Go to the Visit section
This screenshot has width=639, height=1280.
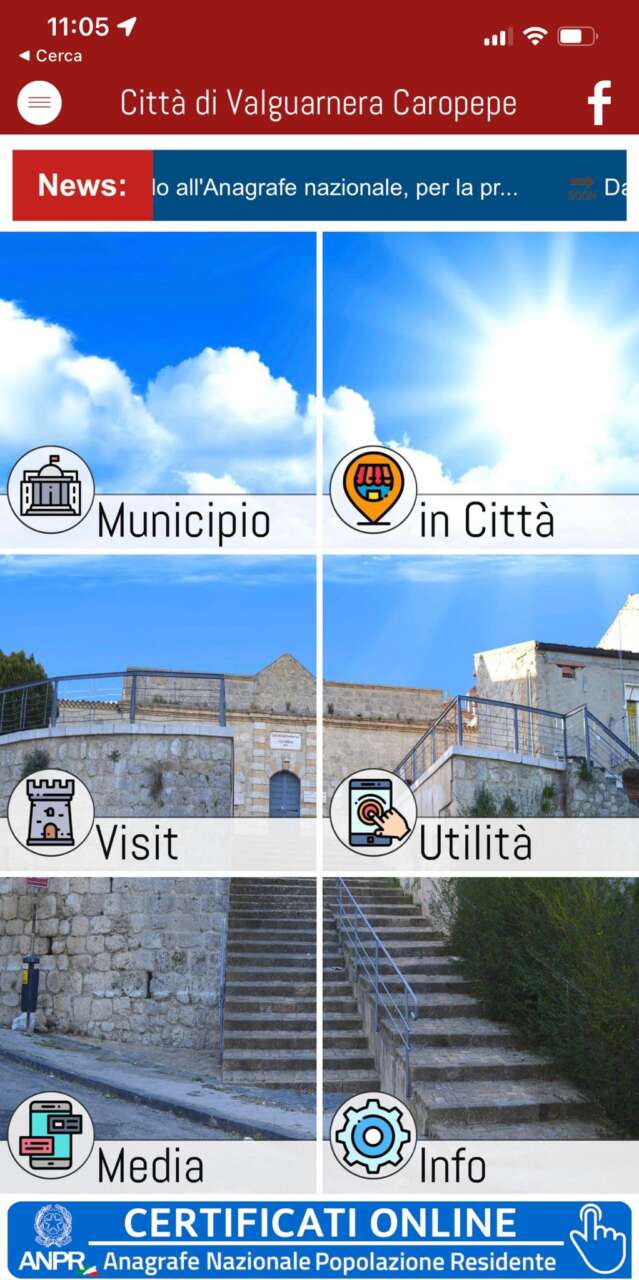[x=158, y=713]
